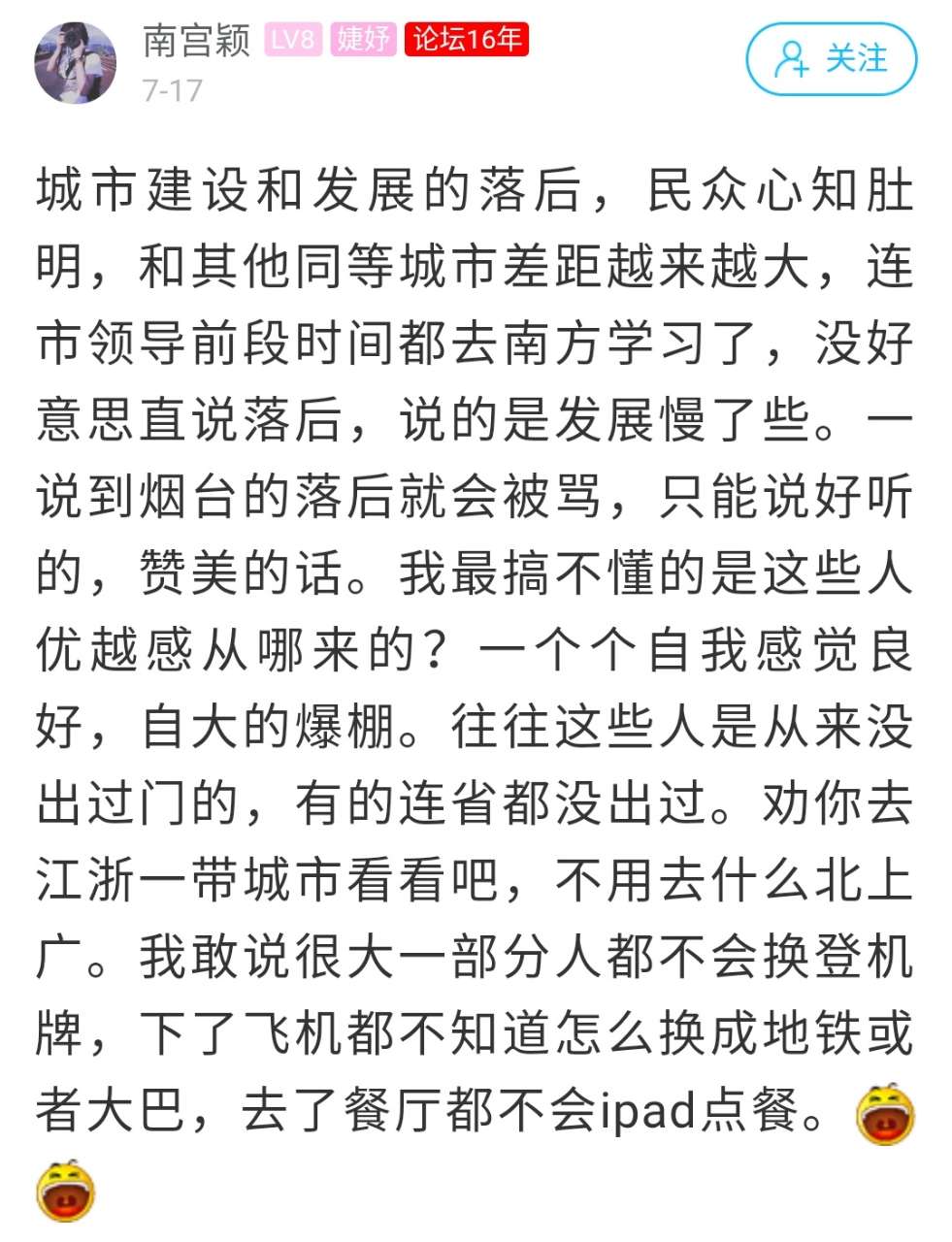Screen dimensions: 952x1242
Task: Open profile via username 南宫颖
Action: (196, 40)
